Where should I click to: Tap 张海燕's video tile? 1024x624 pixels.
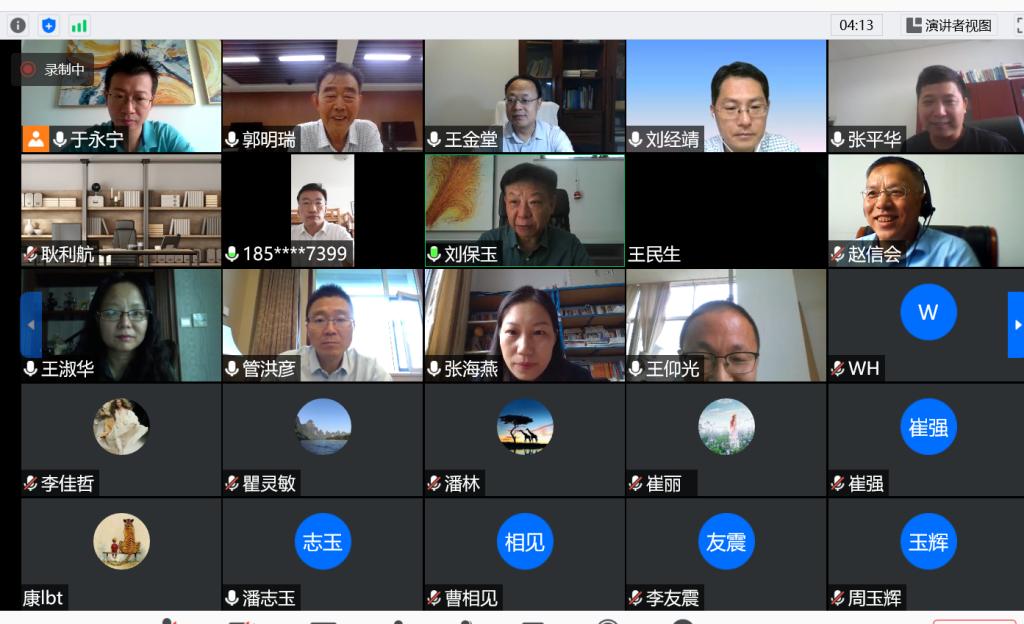525,325
